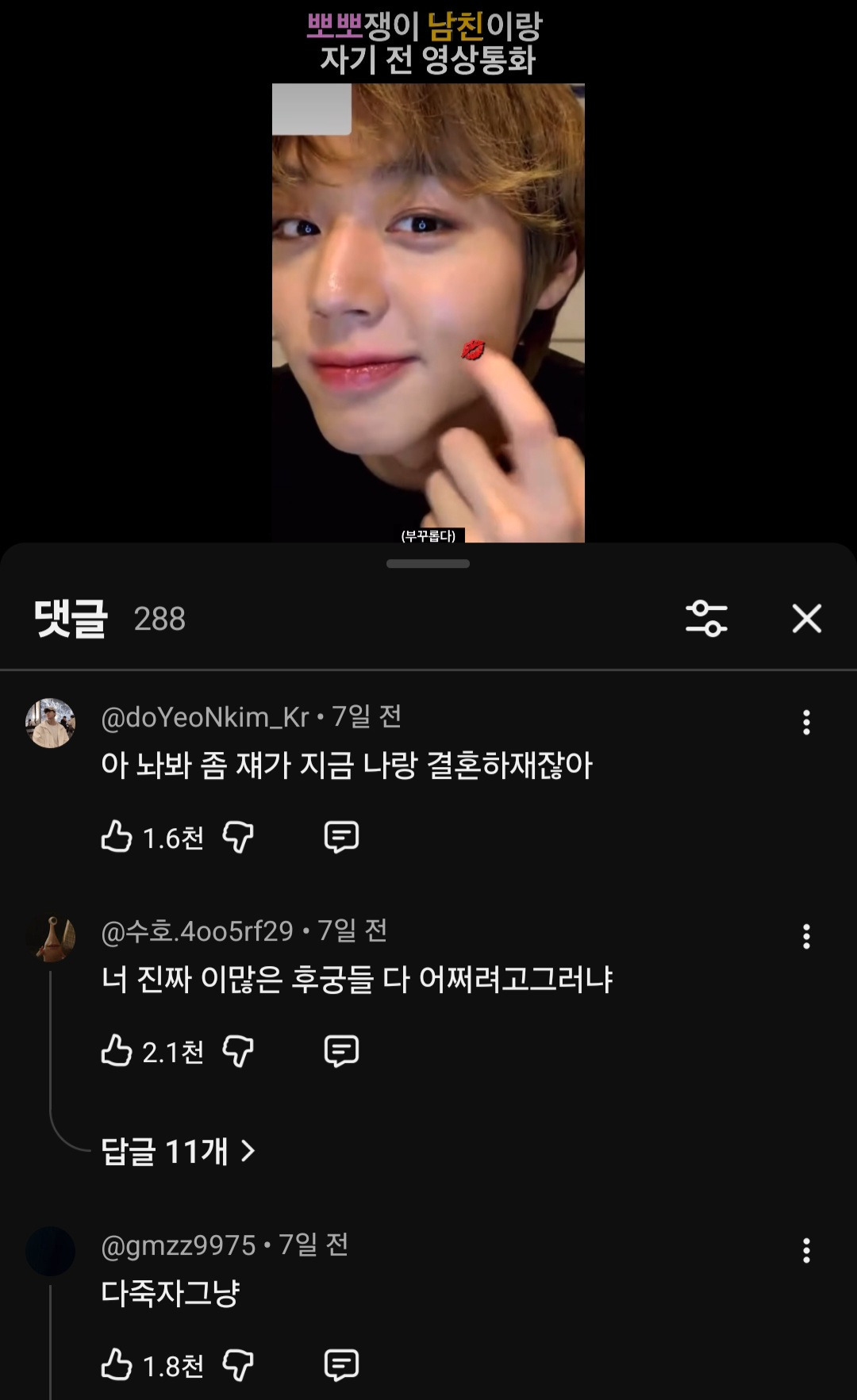Open overflow menu for @doYeoNkim_Kr's comment
The height and width of the screenshot is (1400, 857).
click(x=806, y=723)
